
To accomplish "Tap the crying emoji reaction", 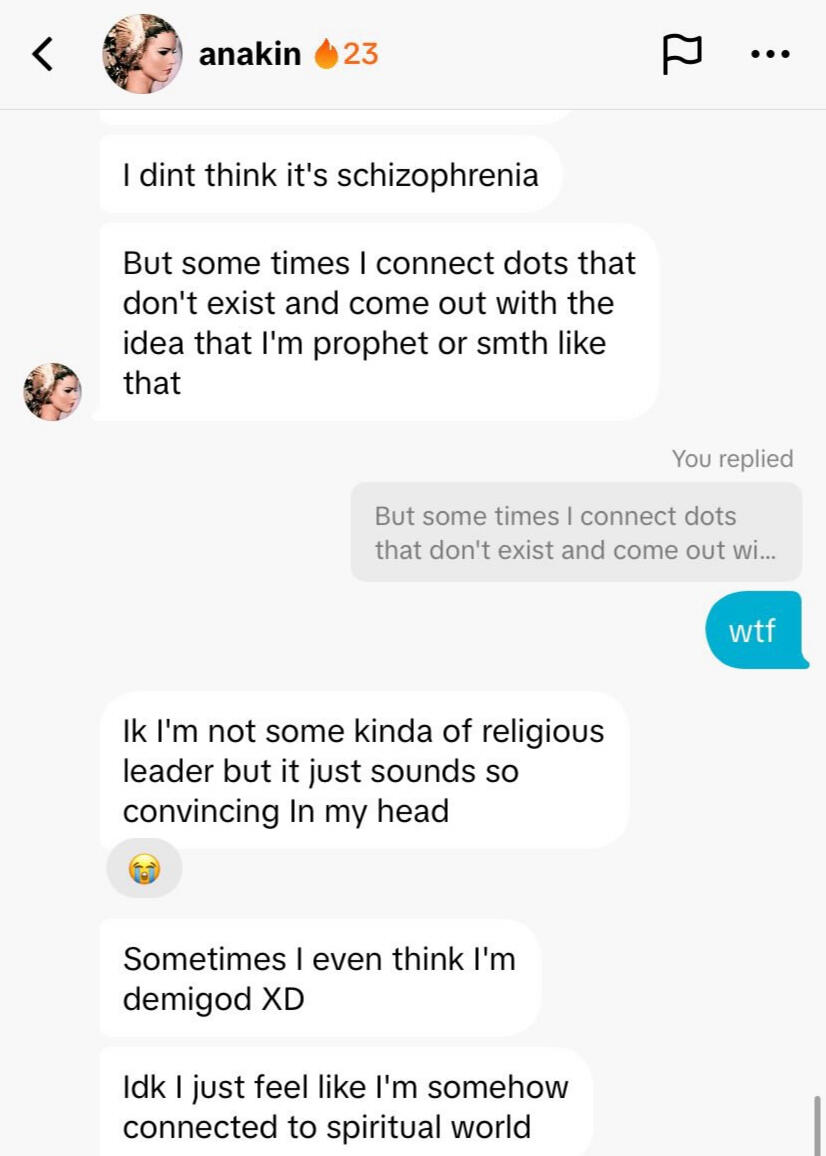I will tap(145, 868).
